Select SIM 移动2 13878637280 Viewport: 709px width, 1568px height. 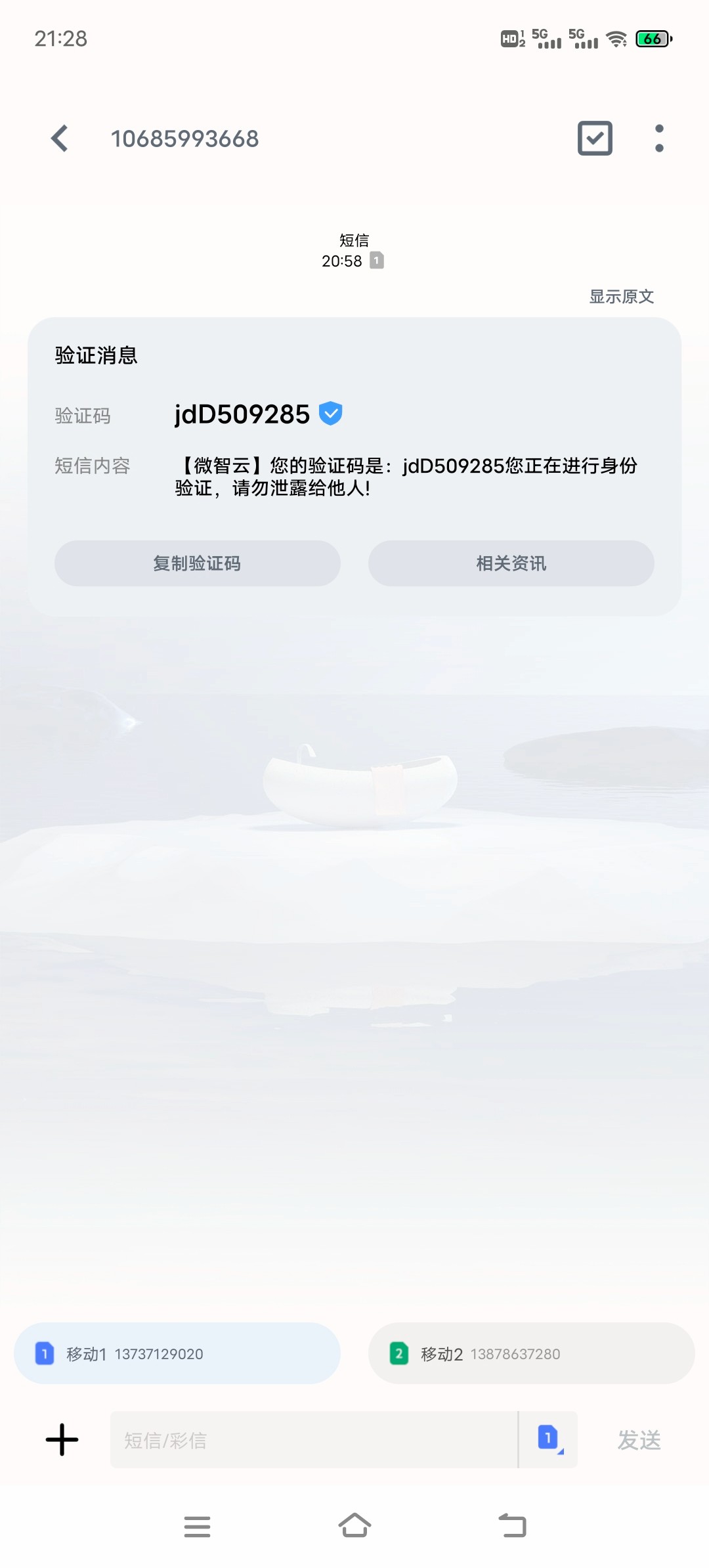(x=531, y=1353)
